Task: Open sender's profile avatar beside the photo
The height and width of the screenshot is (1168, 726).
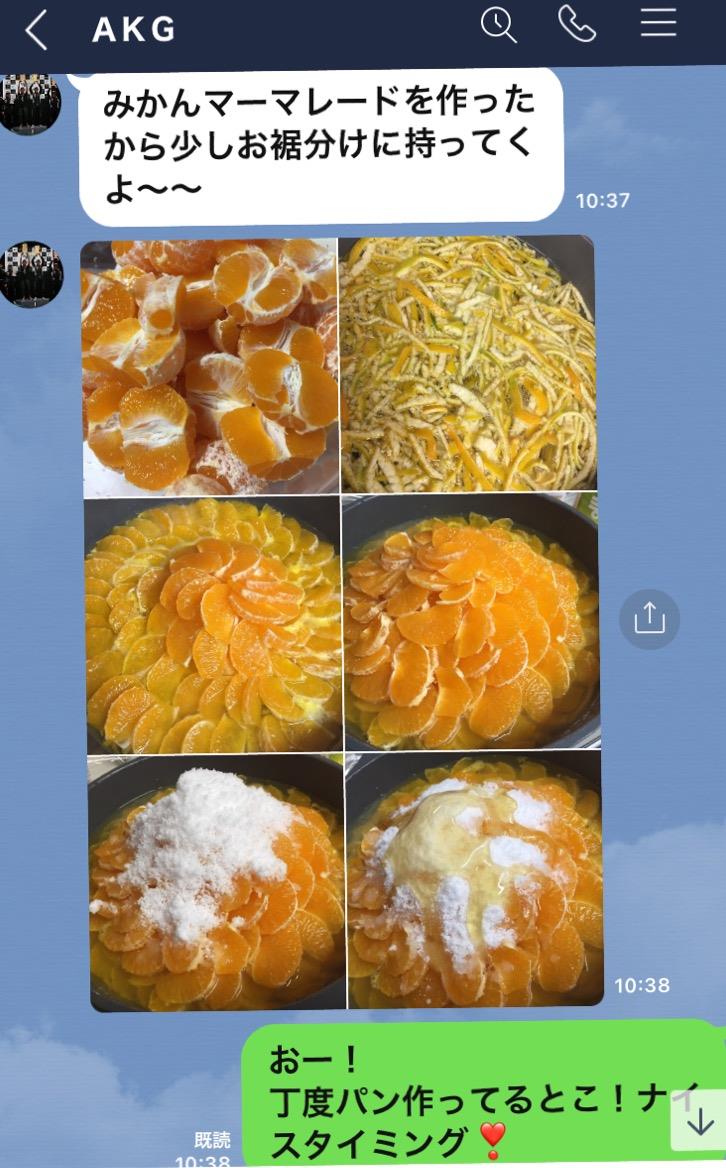Action: 31,273
